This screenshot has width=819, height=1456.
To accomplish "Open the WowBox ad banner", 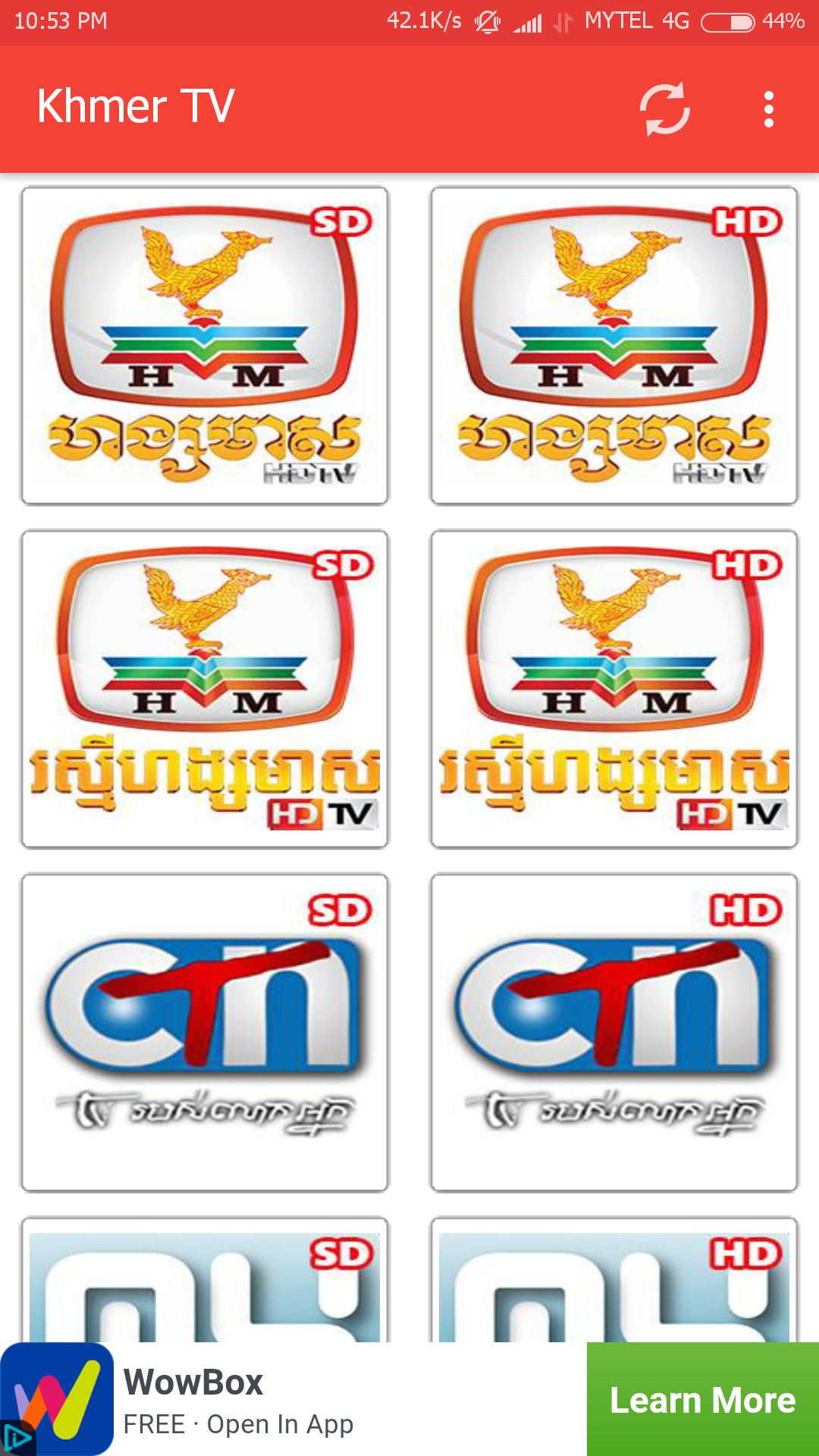I will [303, 1400].
